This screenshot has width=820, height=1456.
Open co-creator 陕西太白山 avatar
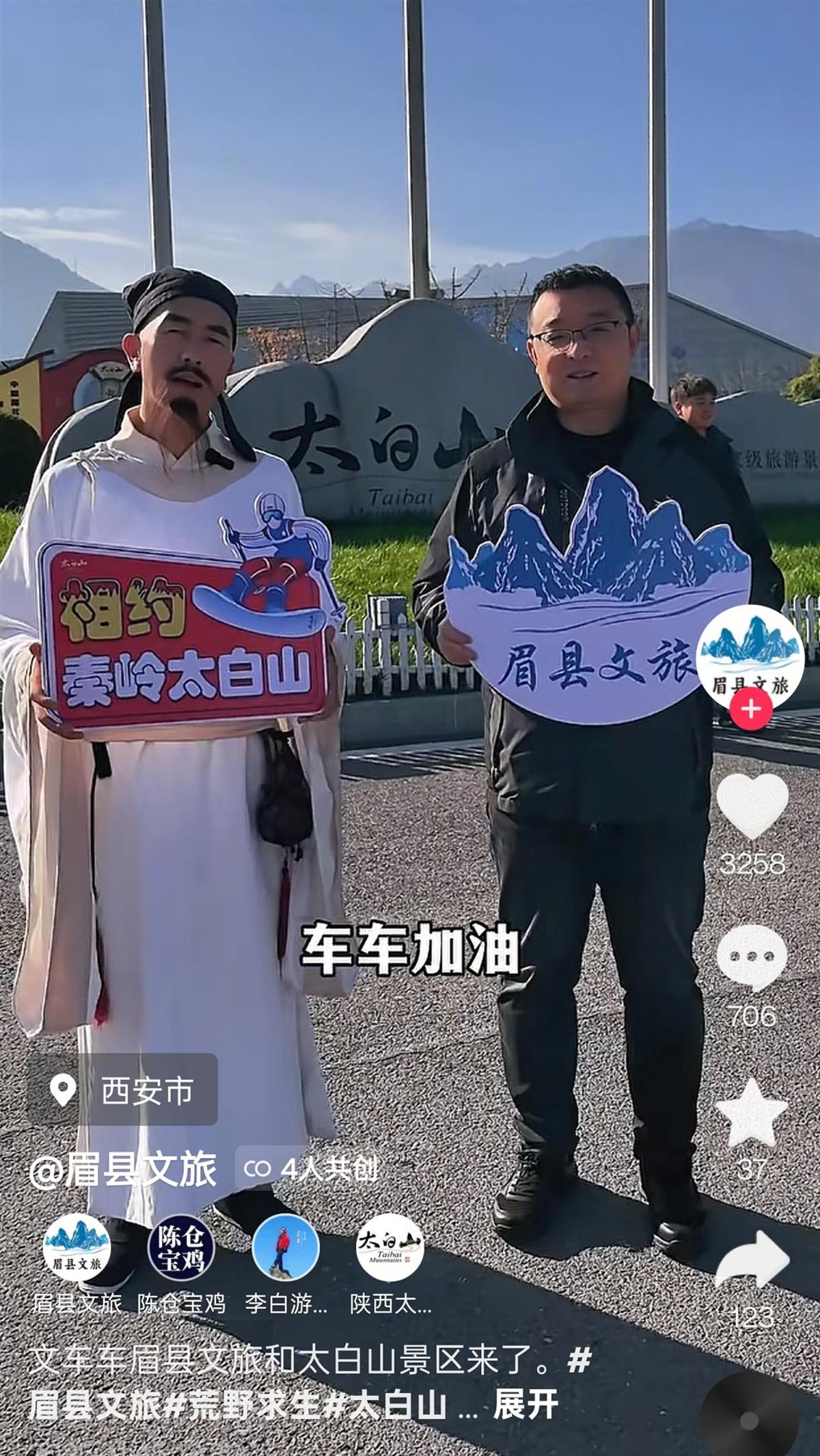(x=390, y=1248)
